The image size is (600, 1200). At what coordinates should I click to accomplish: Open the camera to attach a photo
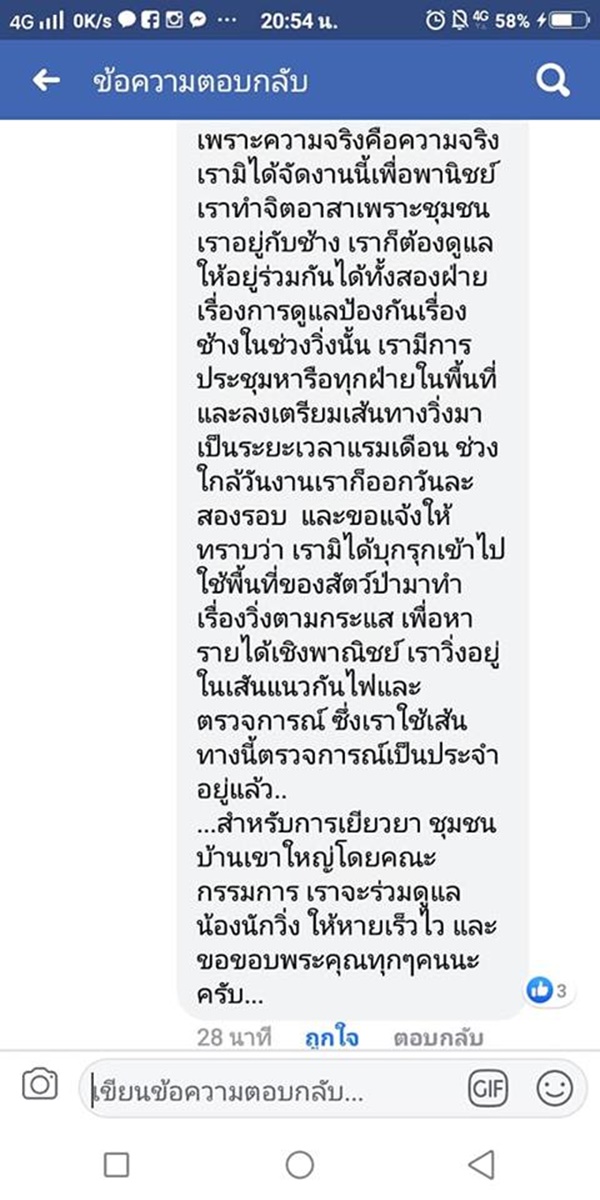[40, 1085]
